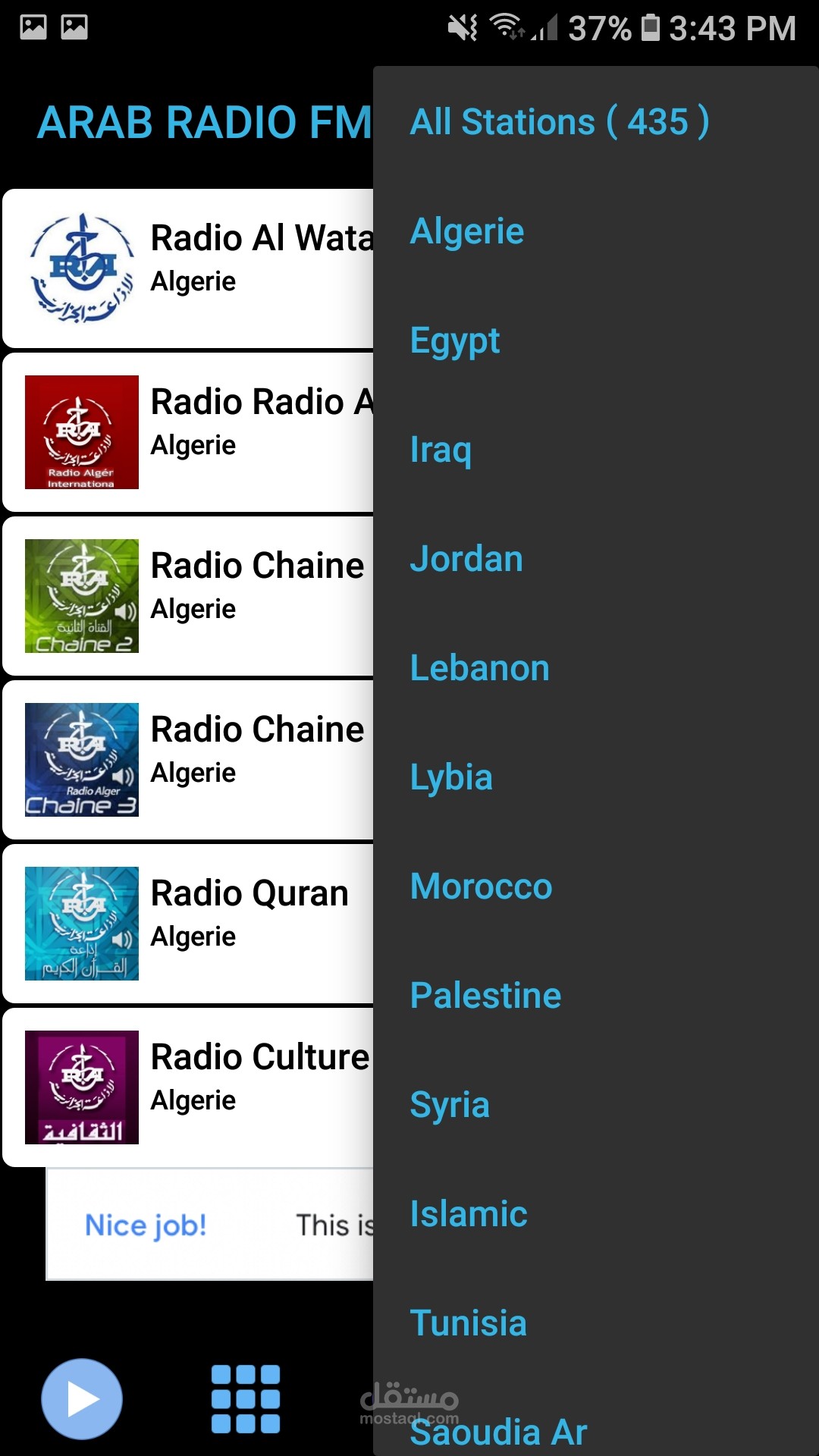Tap the Nice job! ad banner
Screen dimensions: 819x1456
(x=146, y=1225)
